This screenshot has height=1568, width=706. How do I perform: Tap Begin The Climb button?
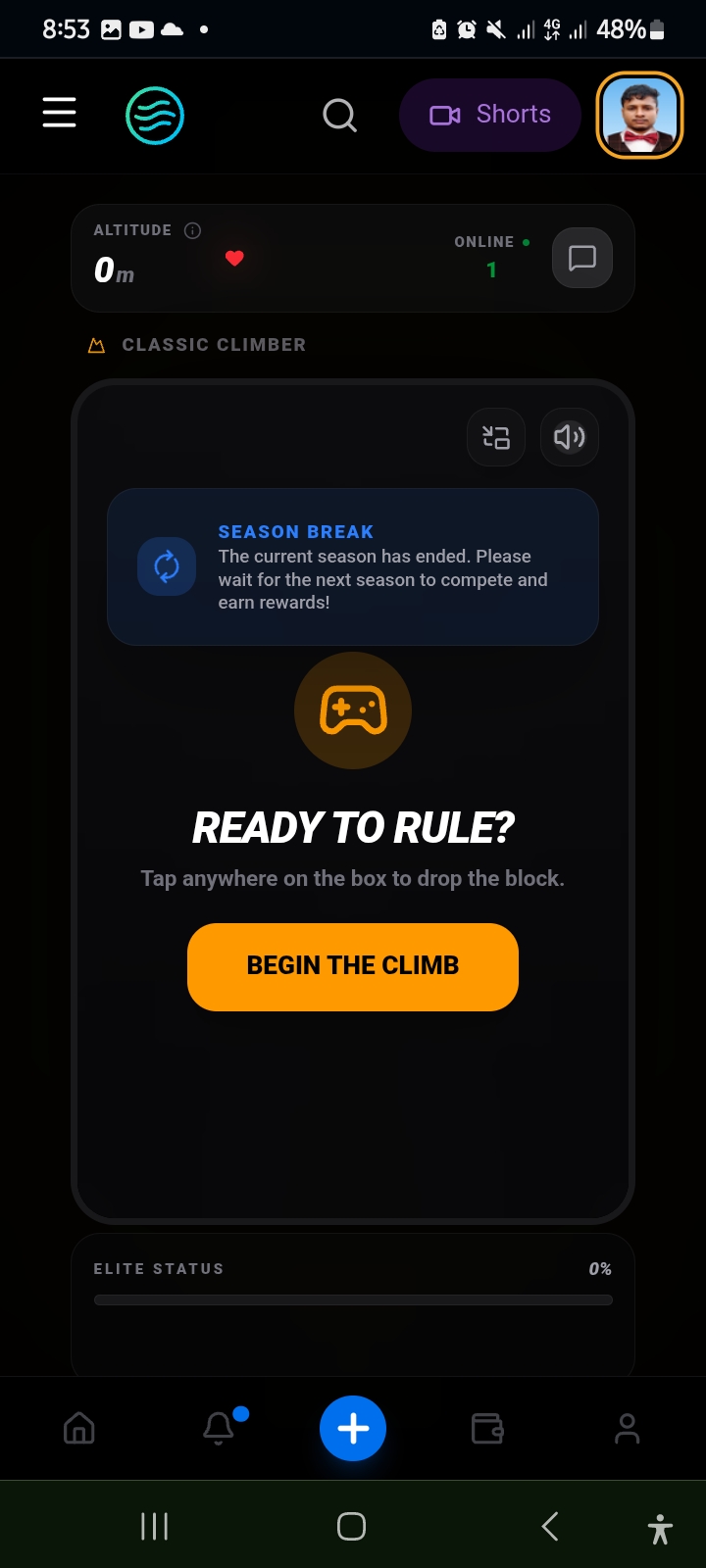click(353, 966)
